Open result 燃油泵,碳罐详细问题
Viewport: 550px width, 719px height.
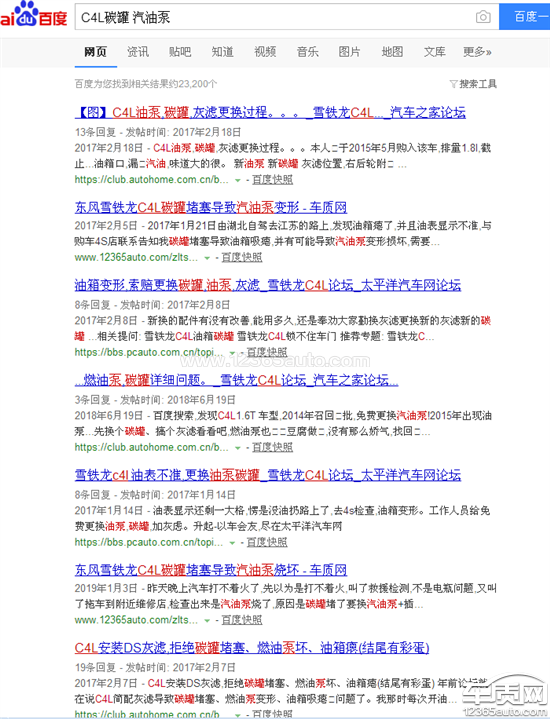click(x=237, y=380)
